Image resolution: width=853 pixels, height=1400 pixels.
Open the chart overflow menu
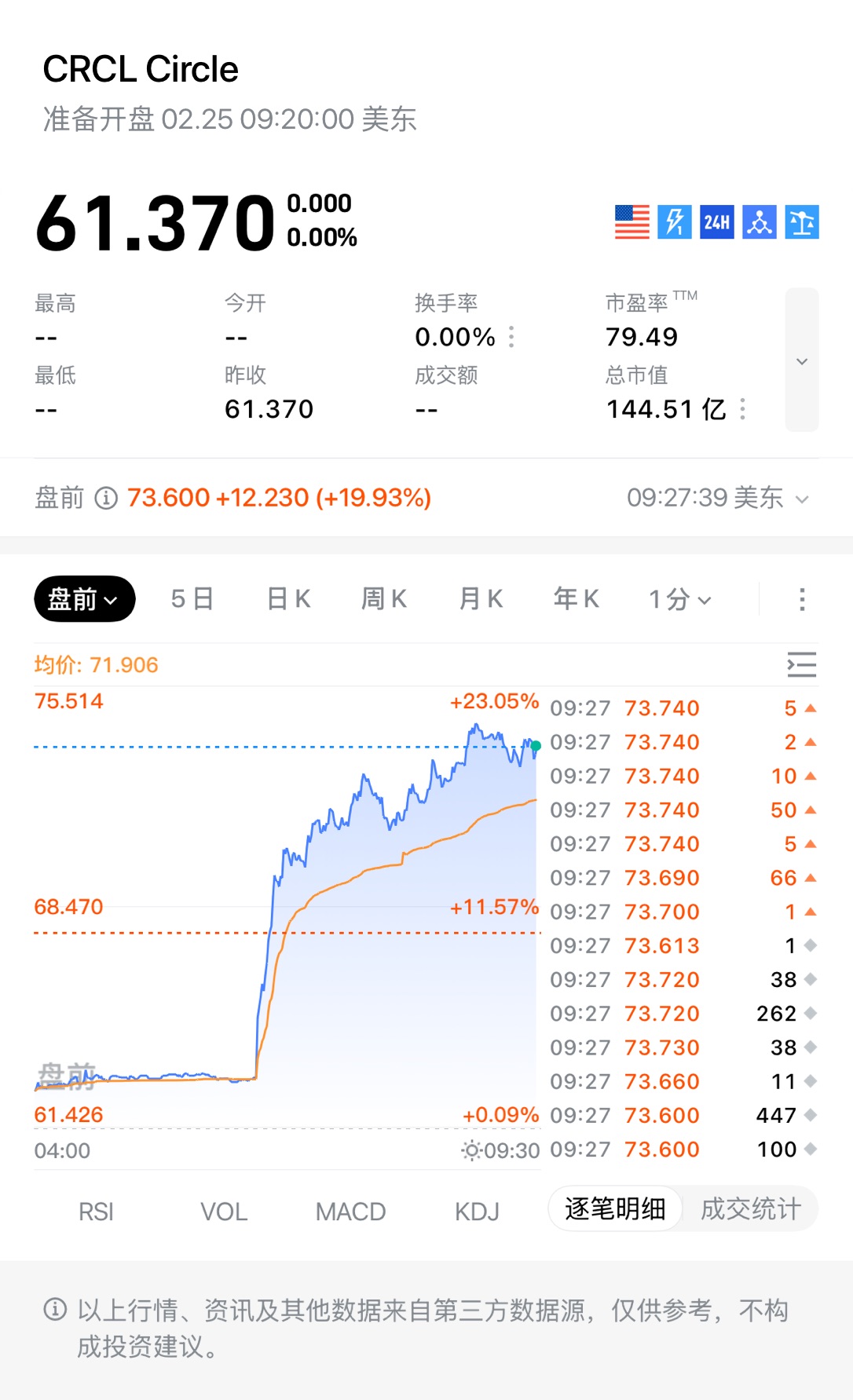(x=801, y=599)
